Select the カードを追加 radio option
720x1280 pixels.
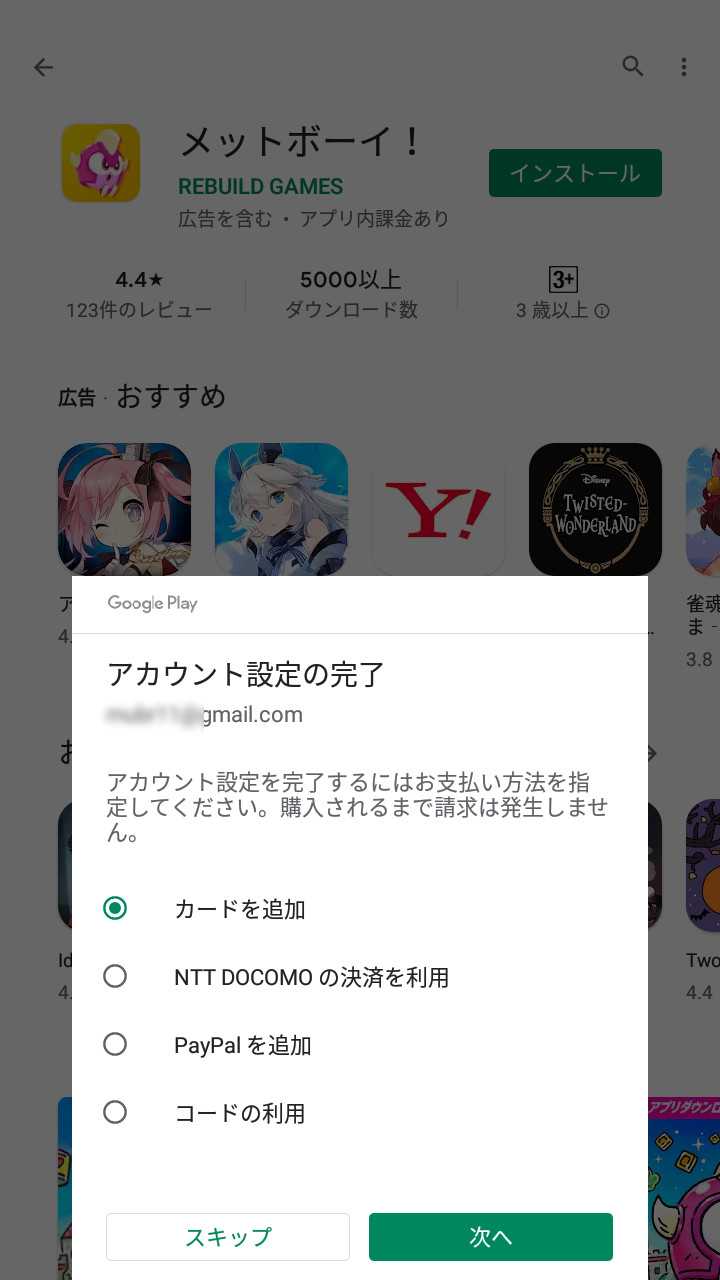[x=116, y=909]
